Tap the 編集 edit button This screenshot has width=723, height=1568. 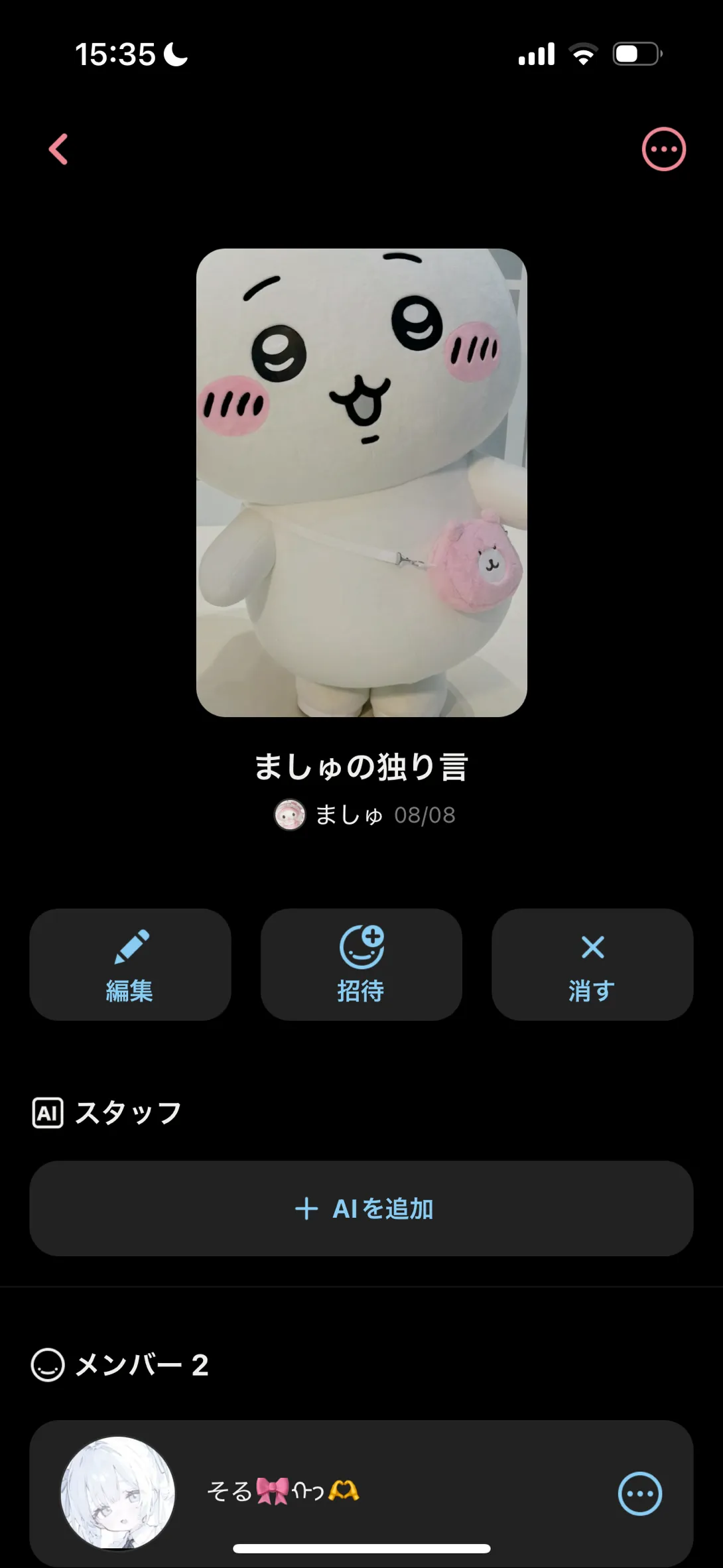130,964
